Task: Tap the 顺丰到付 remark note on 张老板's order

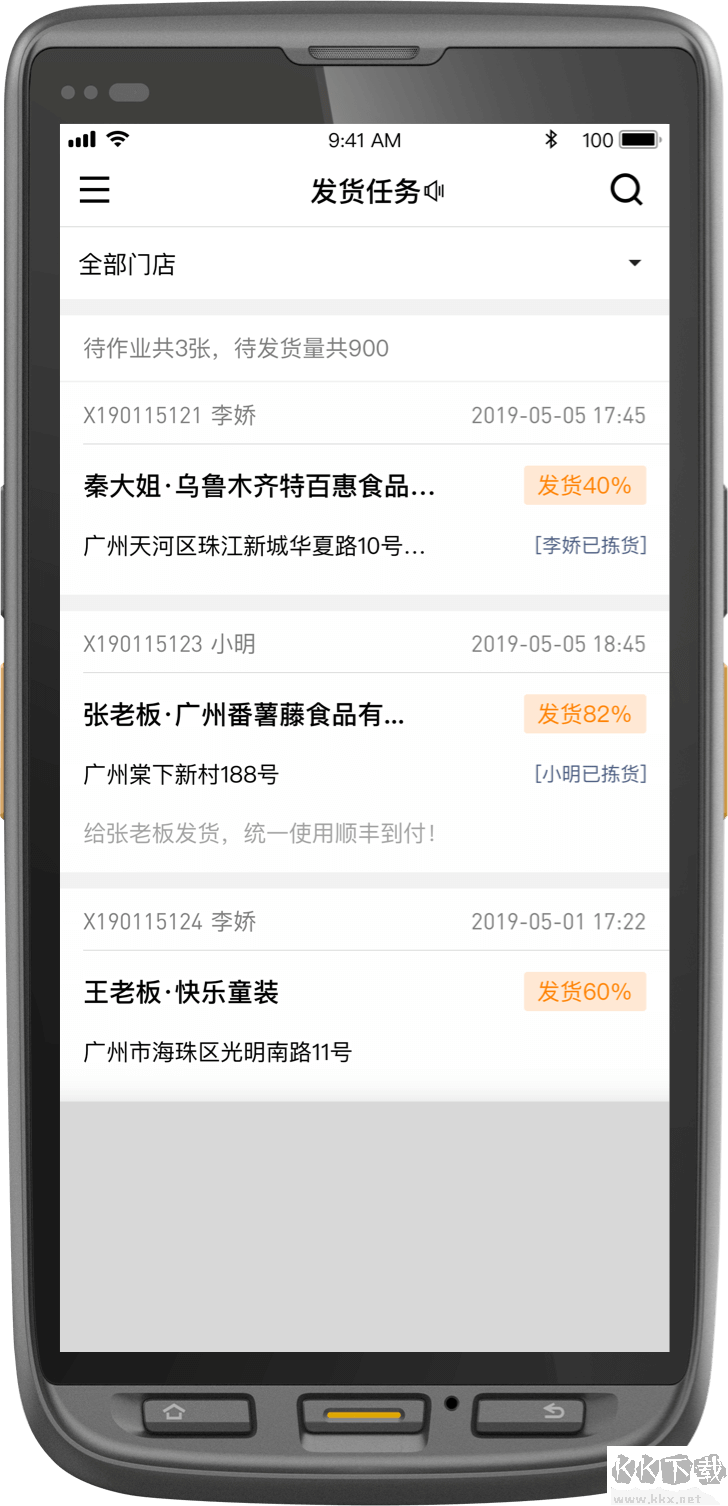Action: [x=262, y=832]
